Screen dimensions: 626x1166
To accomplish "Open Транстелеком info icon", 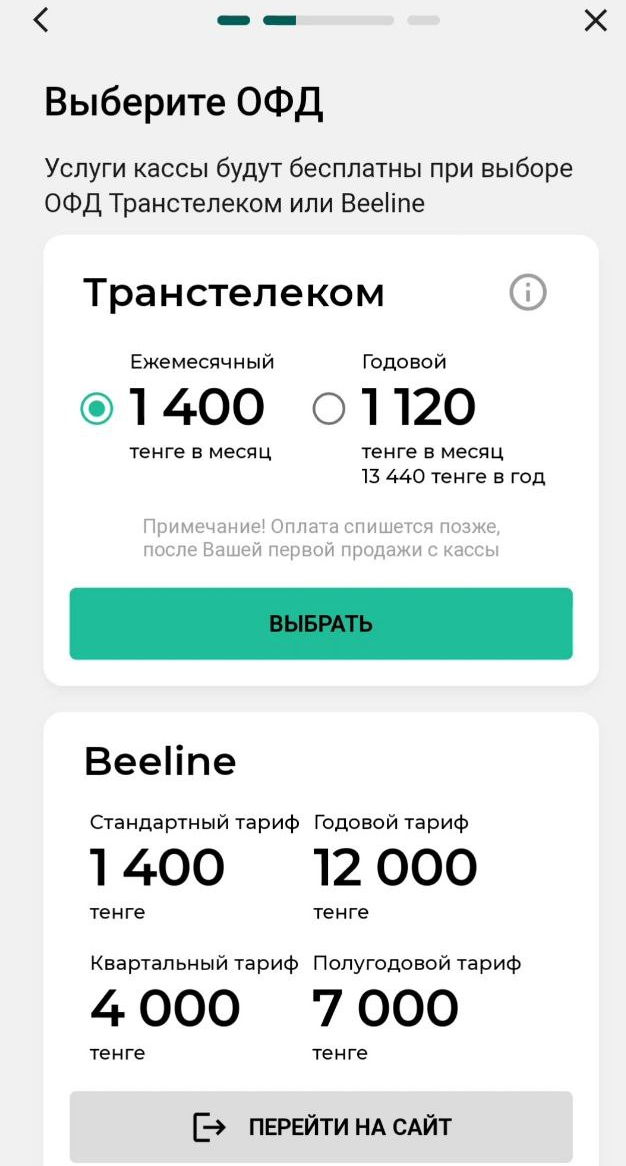I will point(528,292).
